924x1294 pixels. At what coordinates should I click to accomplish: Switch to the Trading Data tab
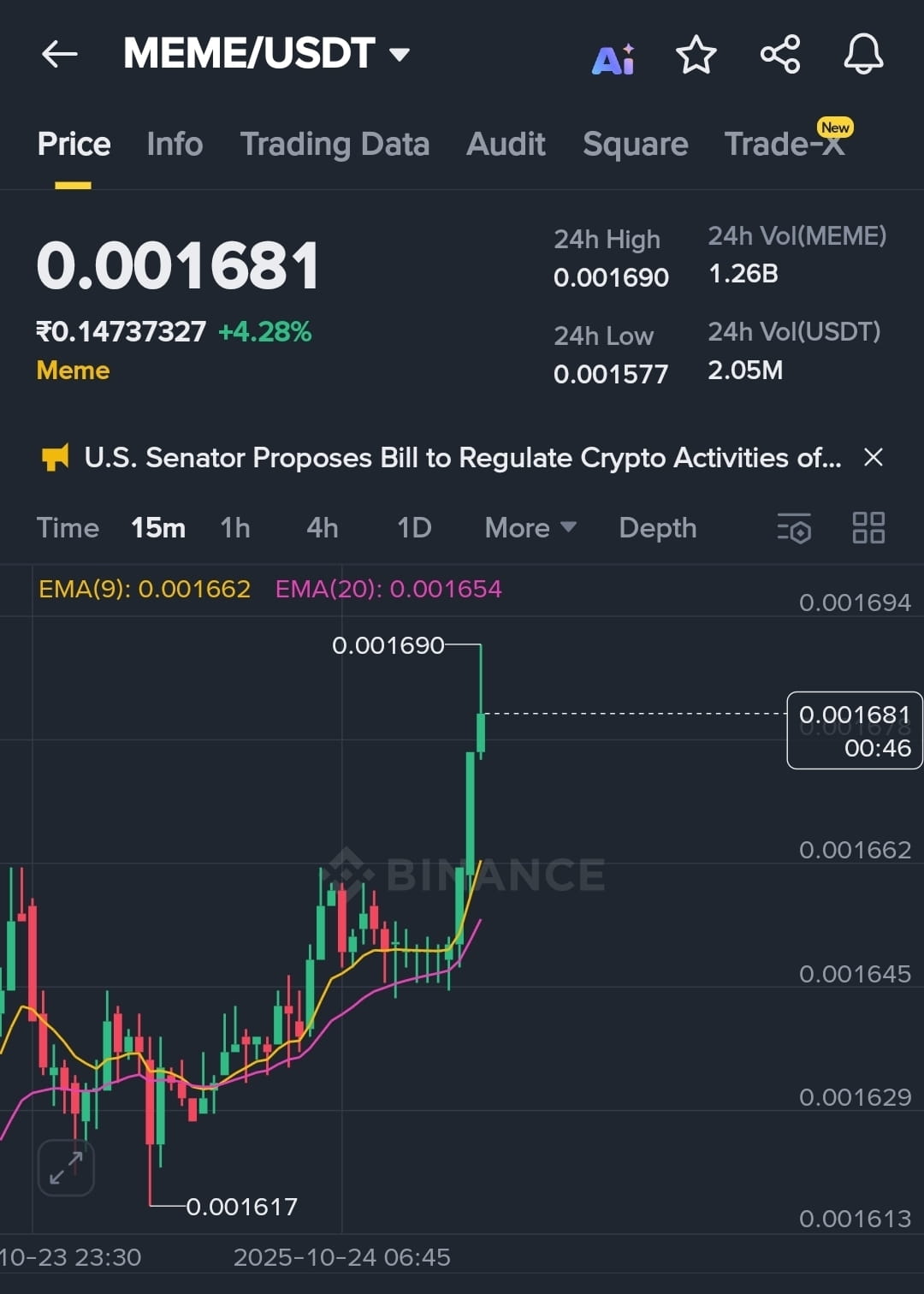(x=335, y=144)
